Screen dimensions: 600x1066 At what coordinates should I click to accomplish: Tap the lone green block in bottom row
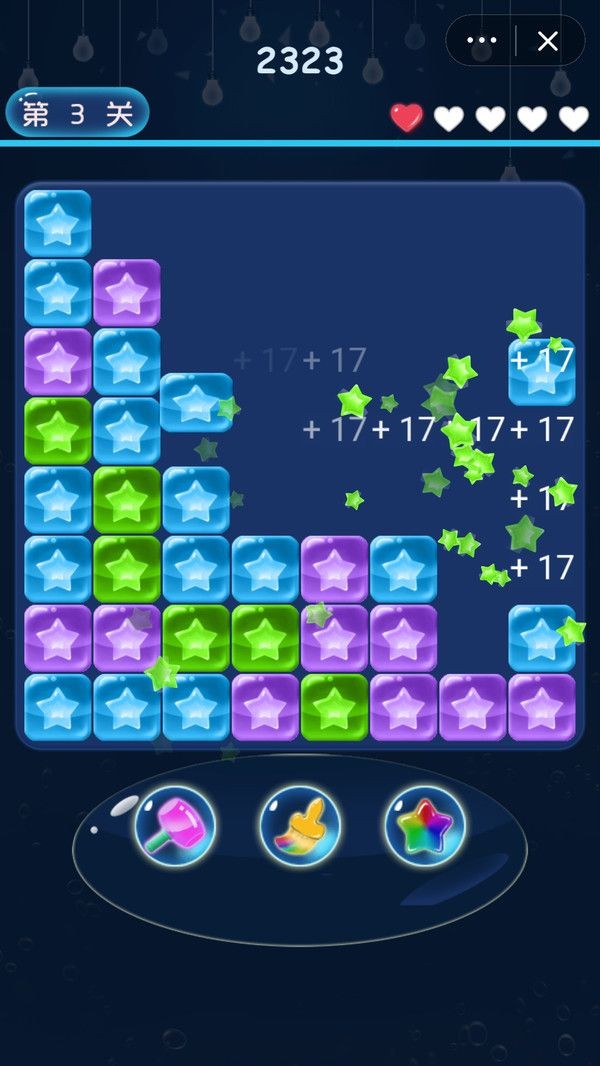(x=335, y=707)
